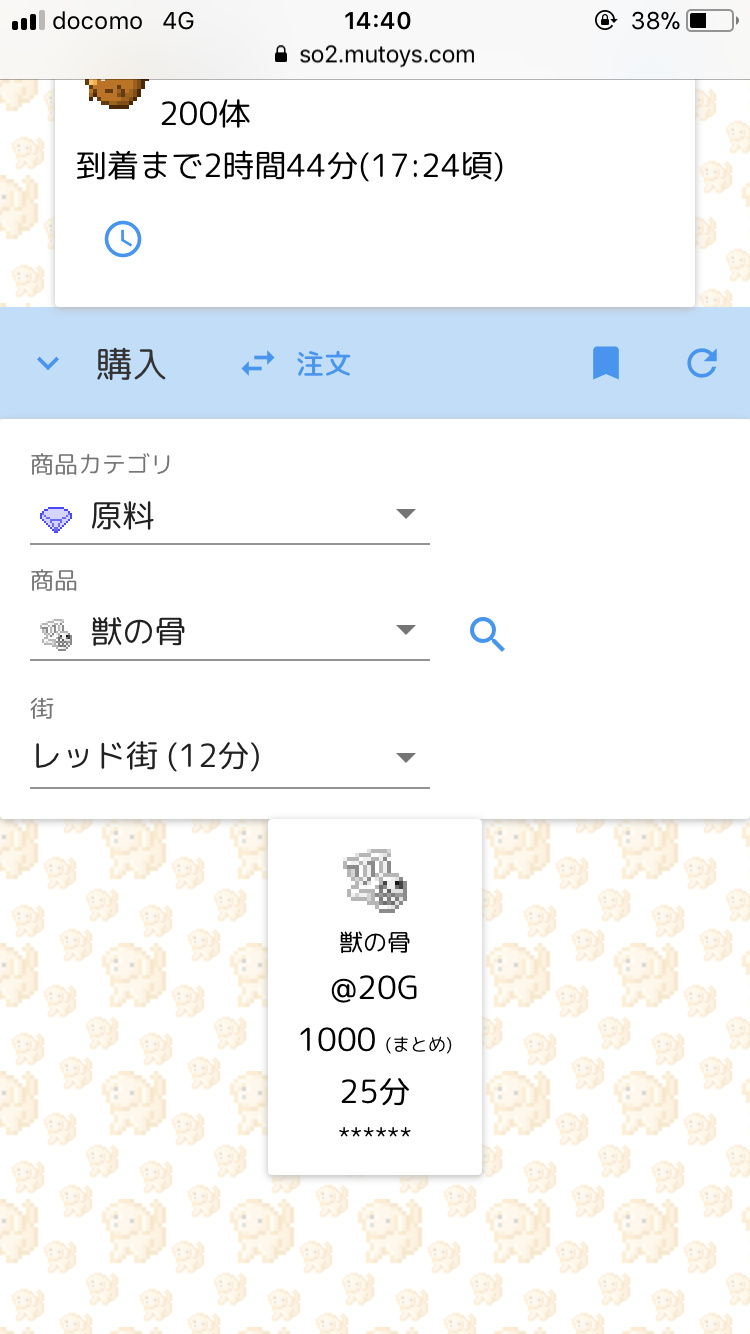The image size is (750, 1334).
Task: Tap the clock icon under arrival time
Action: 123,239
